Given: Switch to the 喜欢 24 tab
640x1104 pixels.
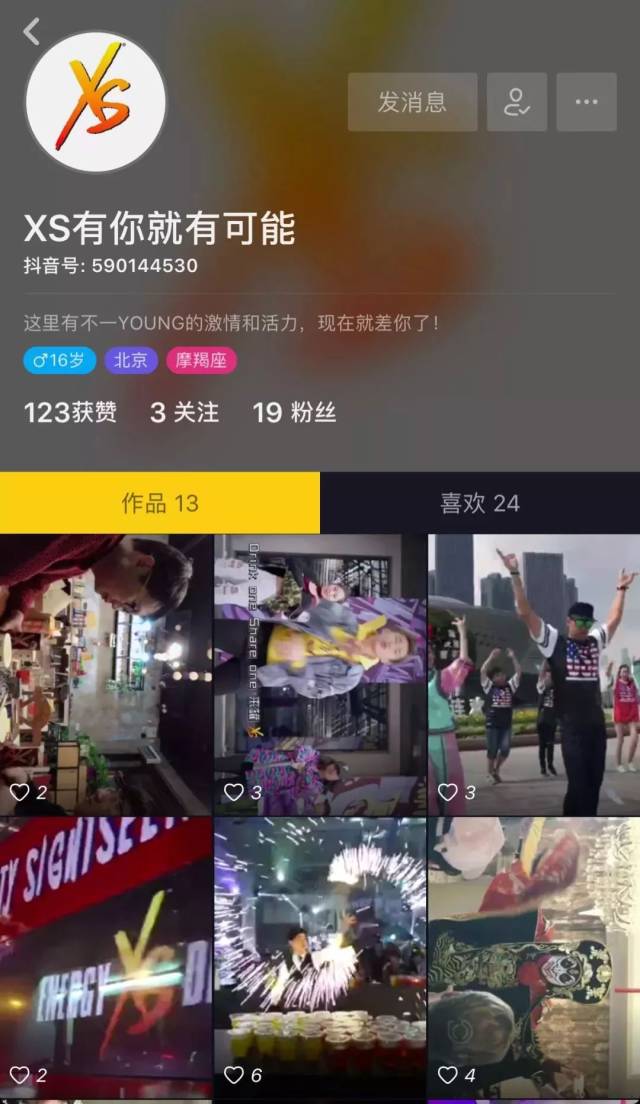Looking at the screenshot, I should coord(480,503).
